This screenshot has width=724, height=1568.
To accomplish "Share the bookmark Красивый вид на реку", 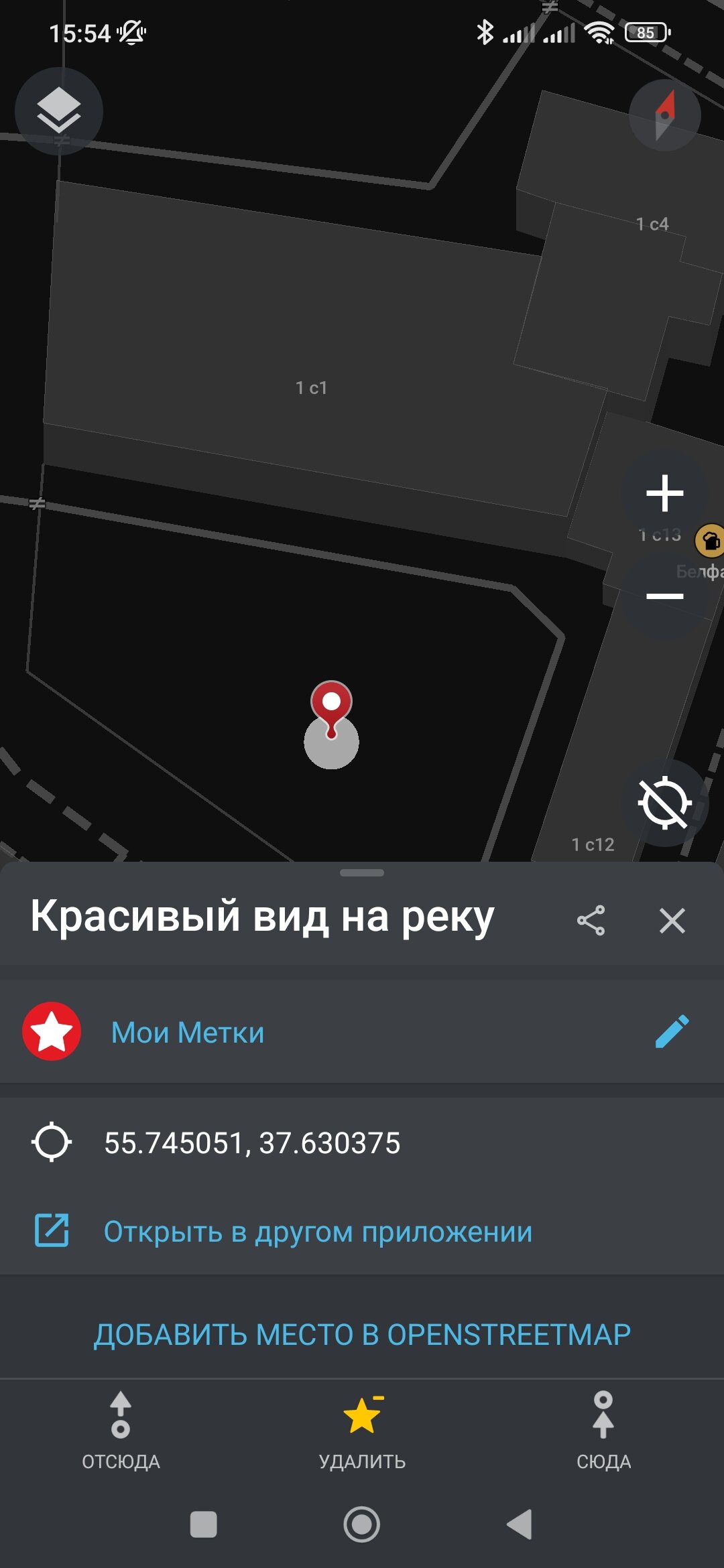I will (591, 921).
